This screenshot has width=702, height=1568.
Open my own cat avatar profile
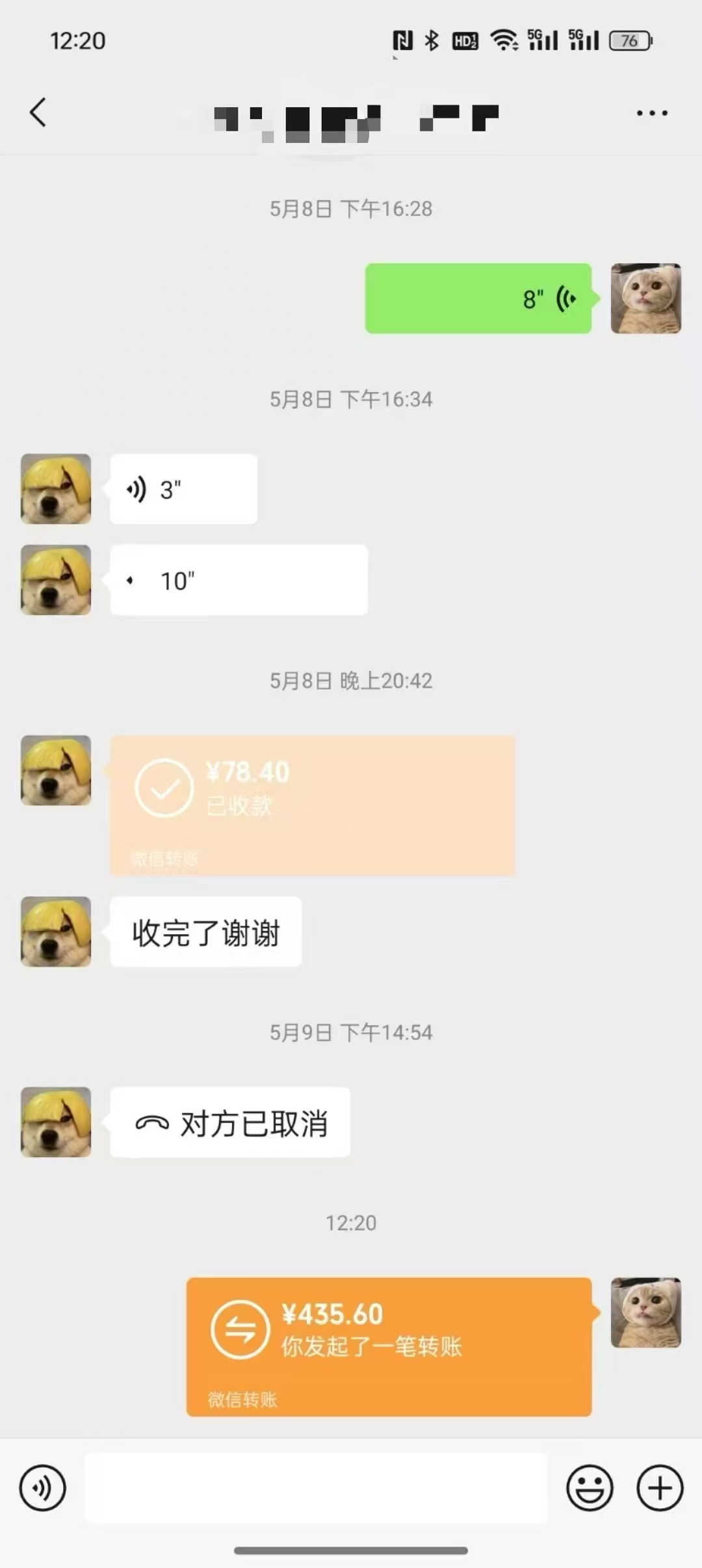tap(645, 298)
